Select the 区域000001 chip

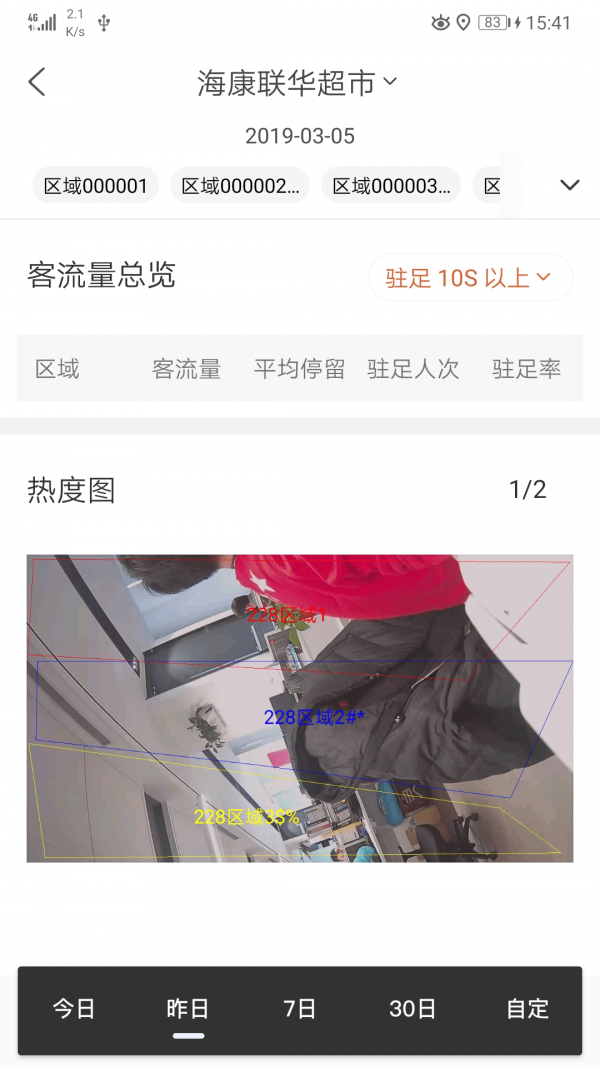tap(96, 186)
